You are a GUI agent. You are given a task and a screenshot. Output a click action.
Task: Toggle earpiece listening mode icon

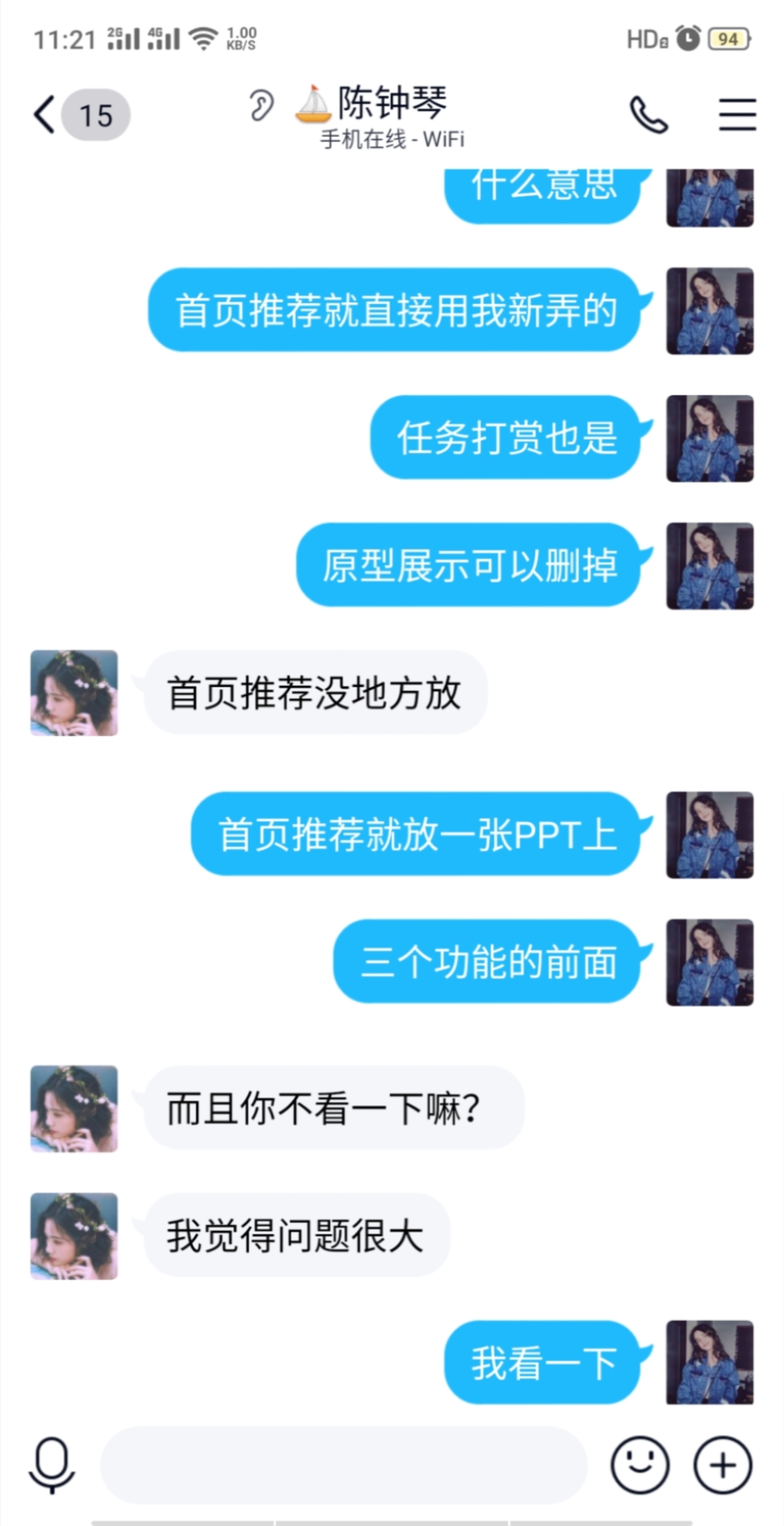pyautogui.click(x=261, y=106)
